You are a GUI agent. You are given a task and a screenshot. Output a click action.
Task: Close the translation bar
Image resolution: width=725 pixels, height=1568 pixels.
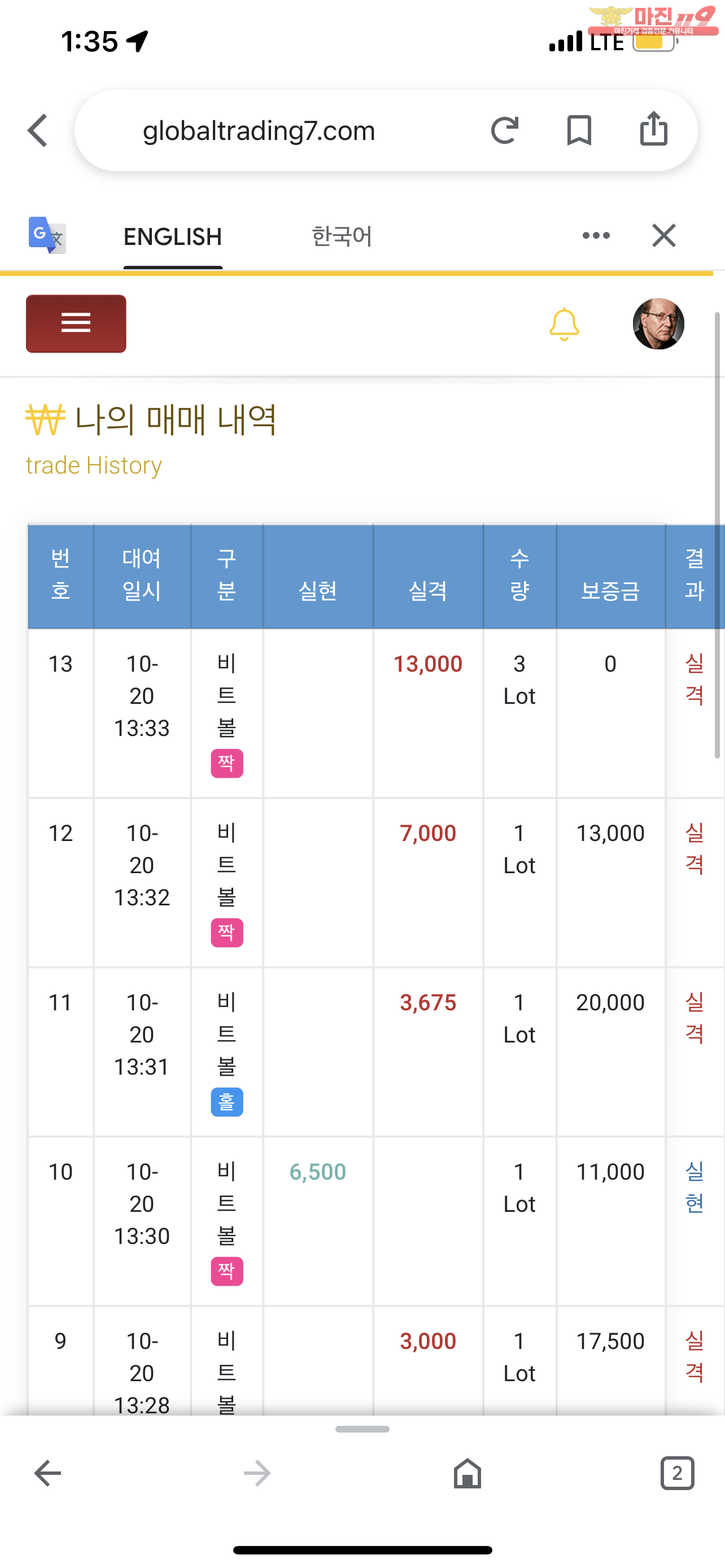[x=664, y=235]
